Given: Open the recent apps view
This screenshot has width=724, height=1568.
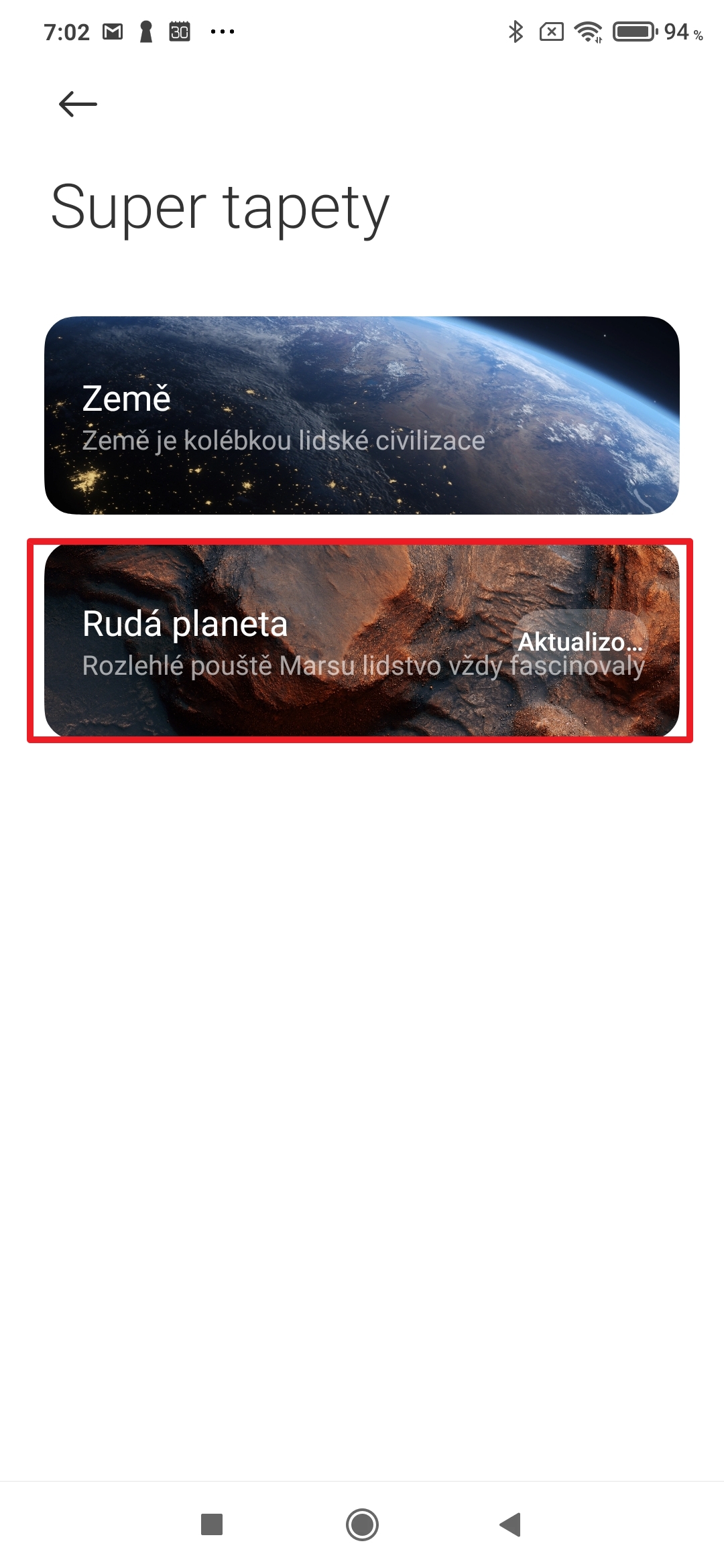Looking at the screenshot, I should [x=212, y=1524].
